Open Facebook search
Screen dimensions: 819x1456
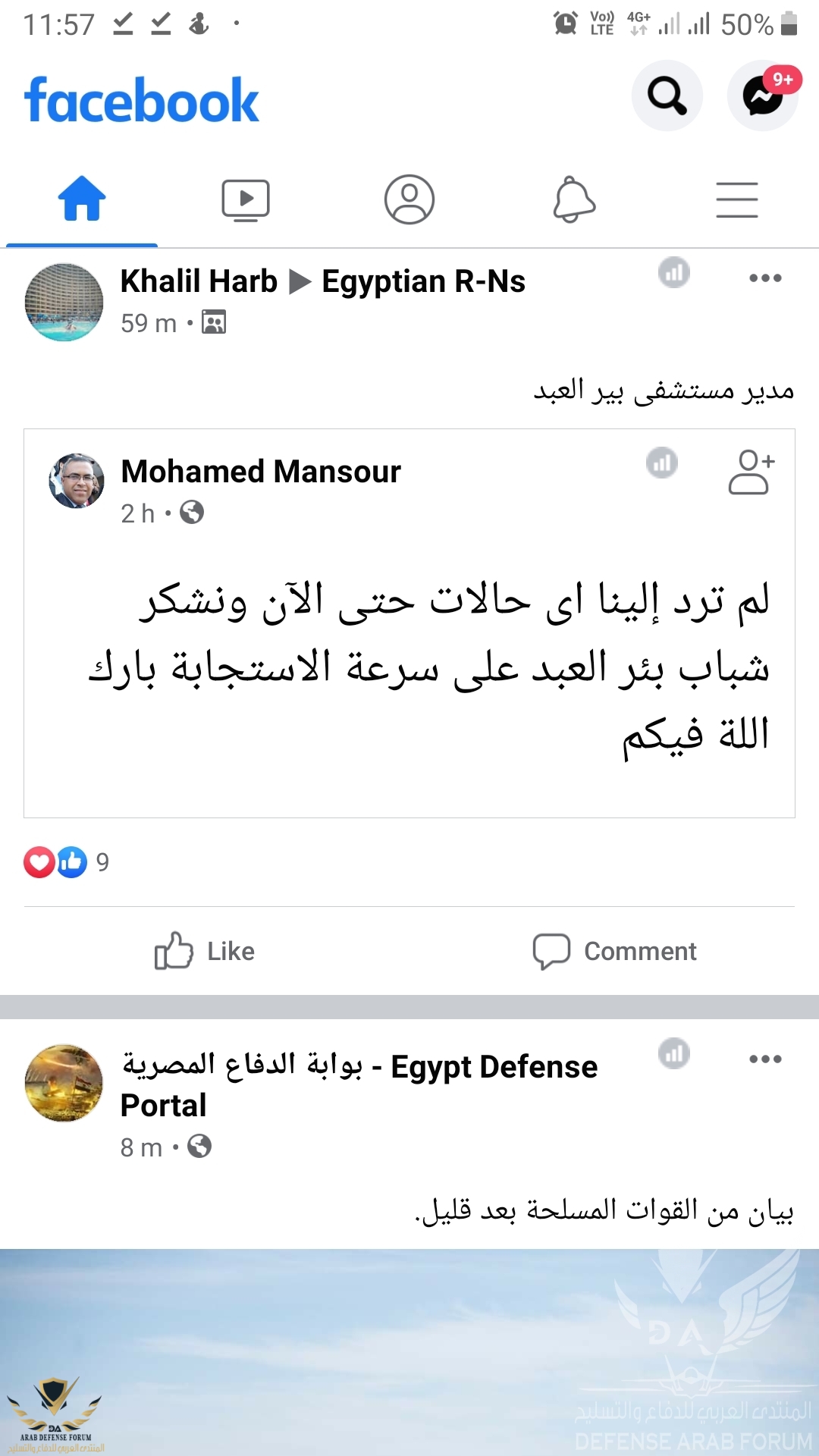coord(667,96)
